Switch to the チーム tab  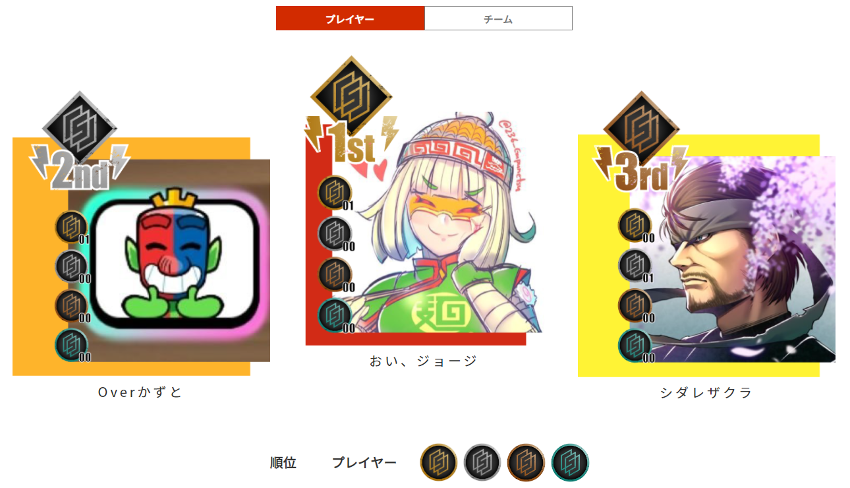[498, 18]
